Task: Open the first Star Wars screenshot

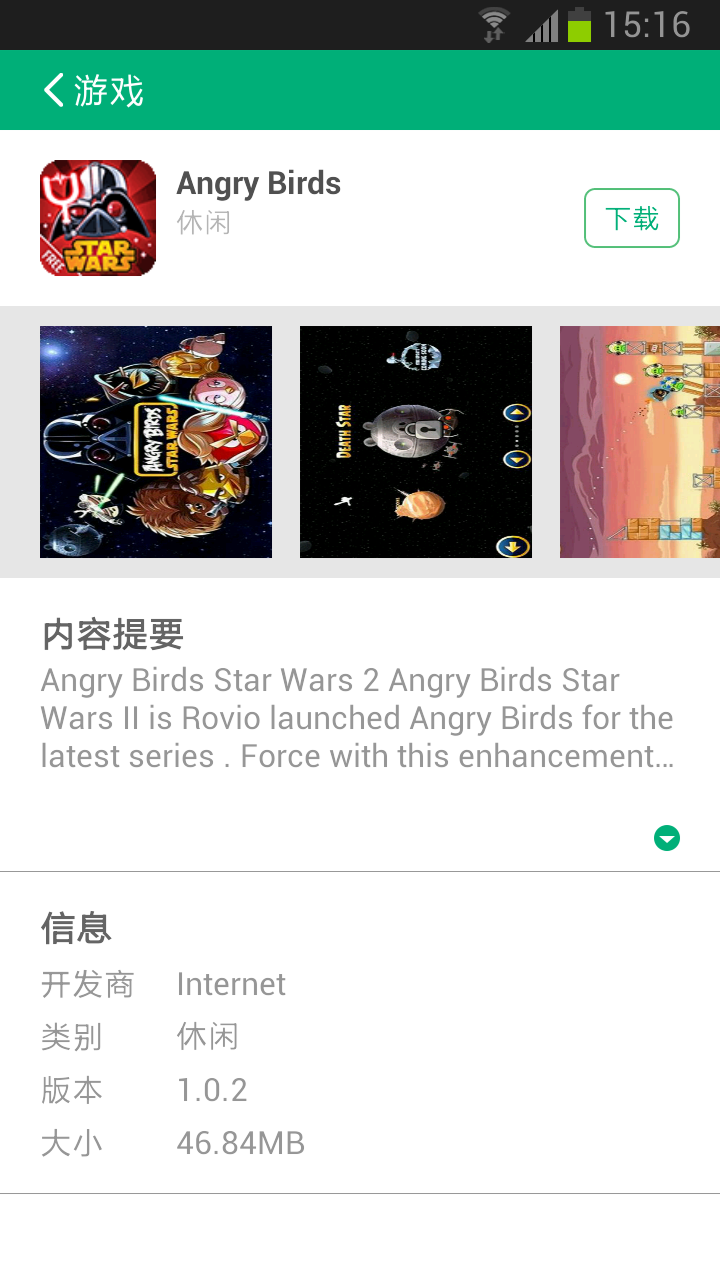Action: tap(155, 441)
